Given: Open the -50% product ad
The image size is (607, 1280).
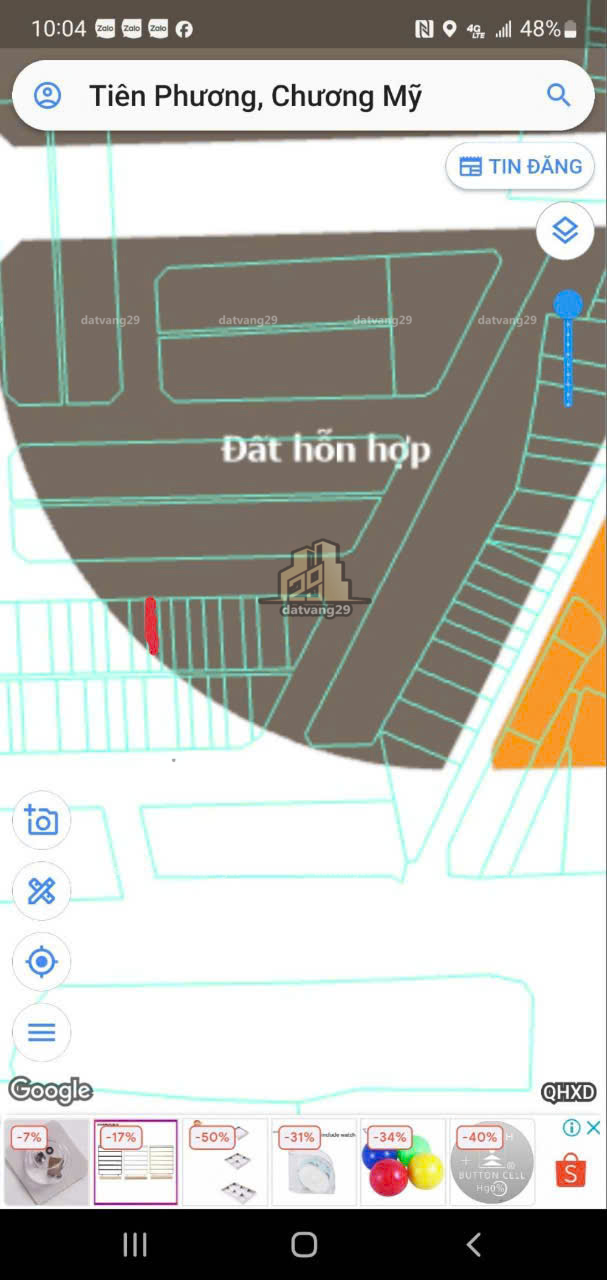Looking at the screenshot, I should pyautogui.click(x=225, y=1162).
